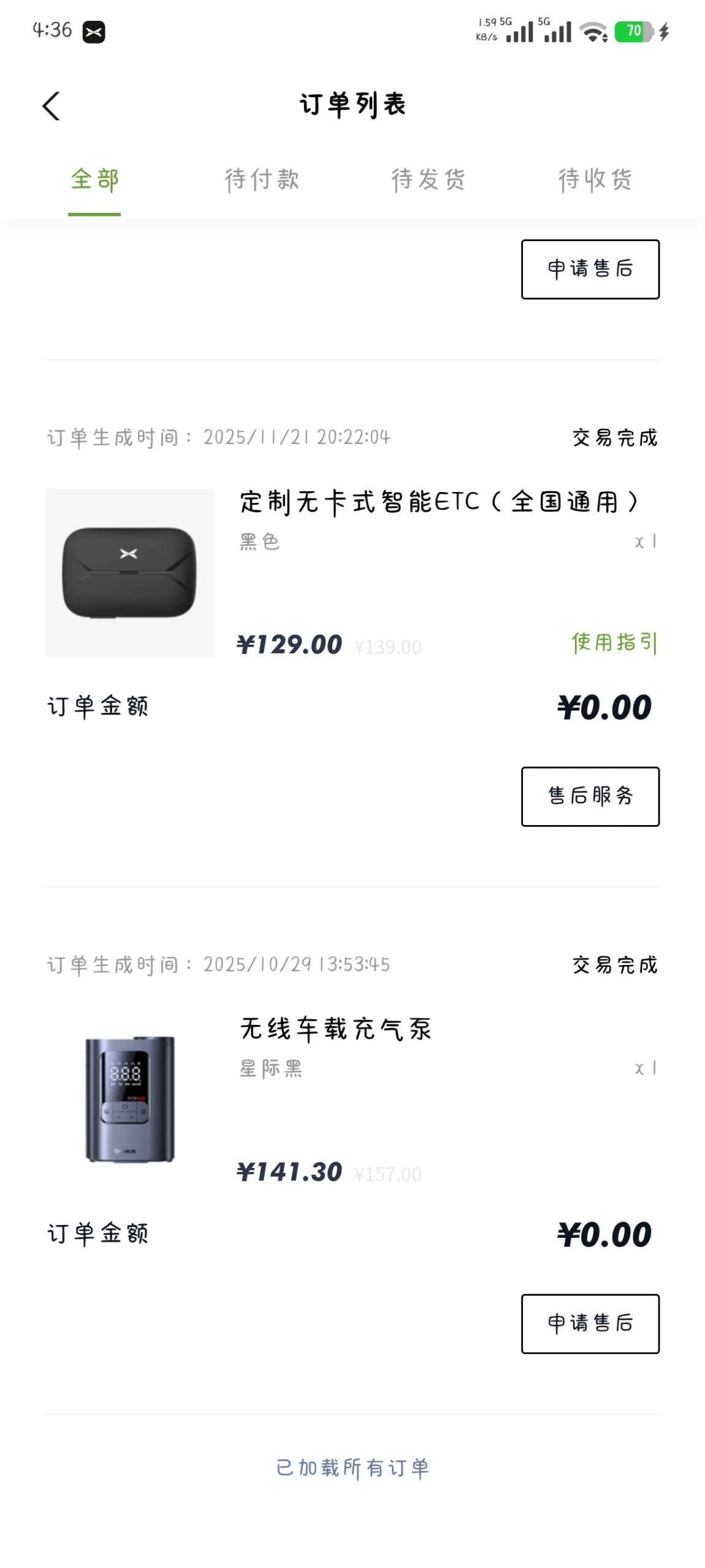Switch to the 全部 tab
This screenshot has height=1568, width=705.
click(x=94, y=180)
